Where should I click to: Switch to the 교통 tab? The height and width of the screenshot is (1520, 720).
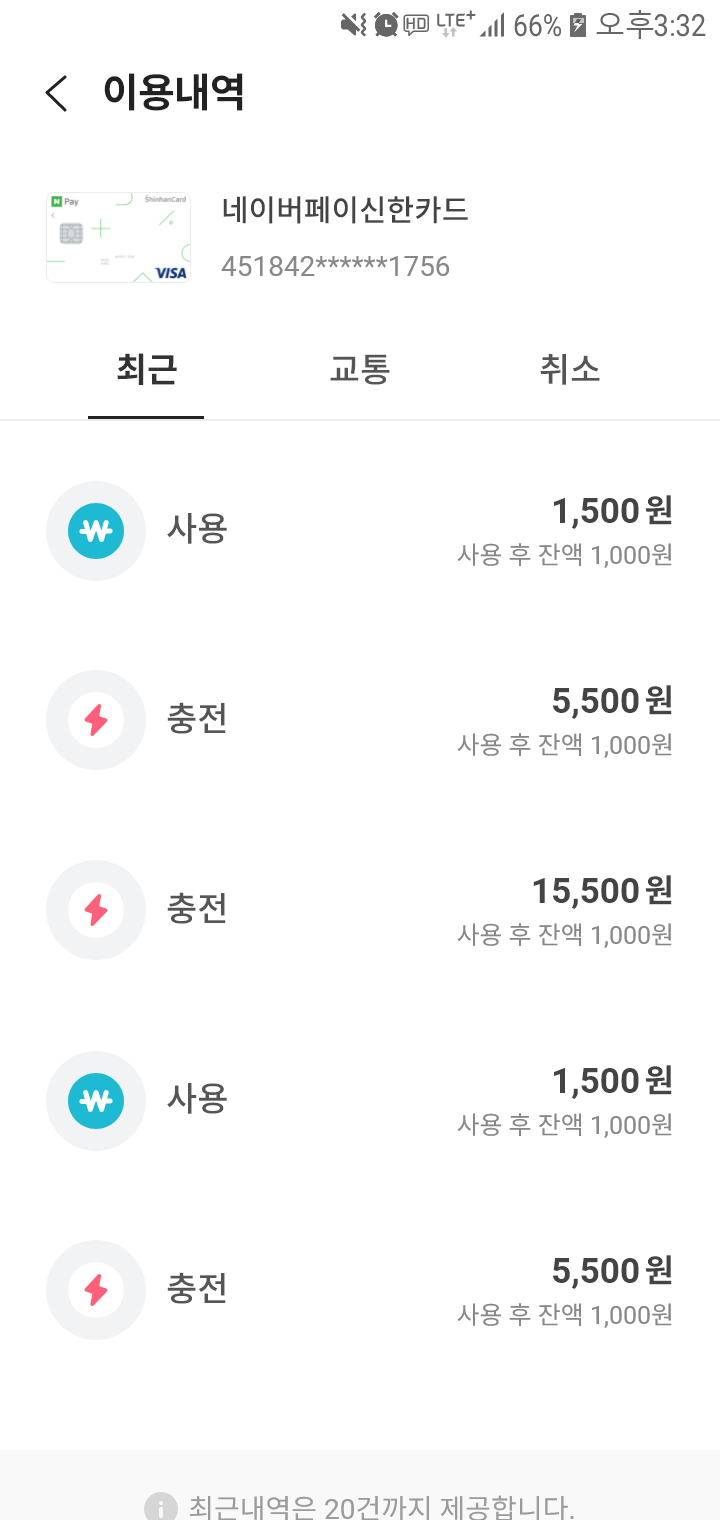pyautogui.click(x=360, y=369)
